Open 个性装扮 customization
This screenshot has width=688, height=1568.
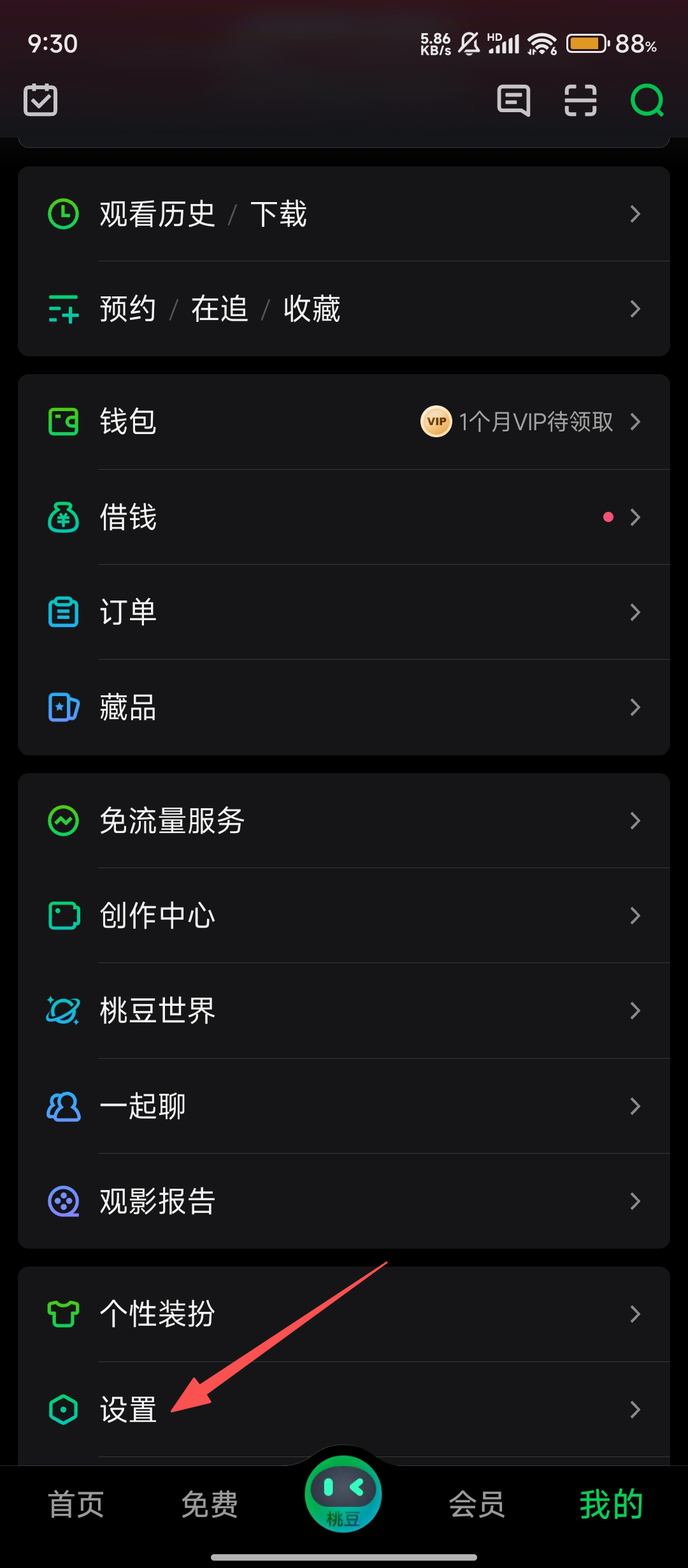click(x=344, y=1314)
